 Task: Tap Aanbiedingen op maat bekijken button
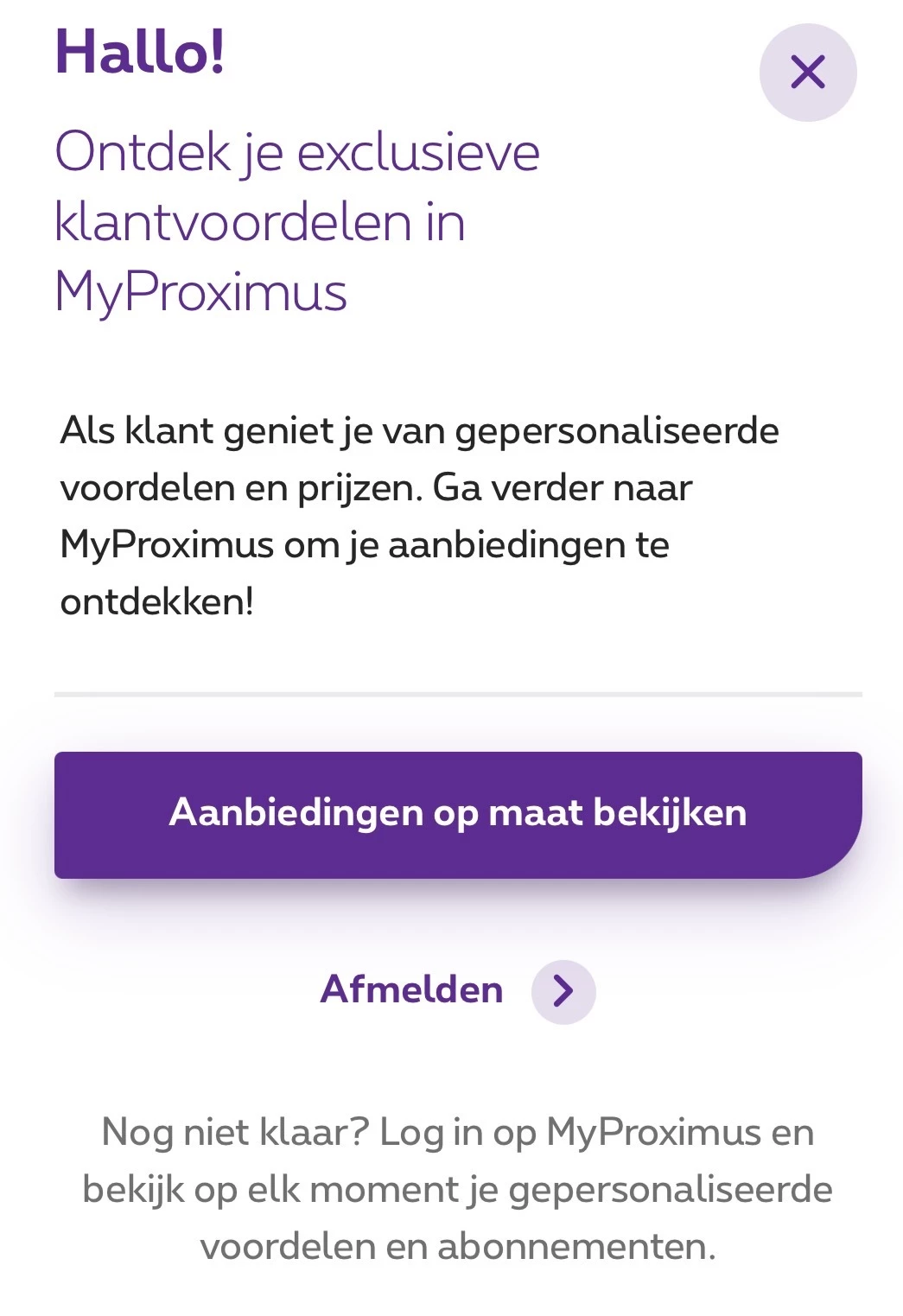point(458,814)
